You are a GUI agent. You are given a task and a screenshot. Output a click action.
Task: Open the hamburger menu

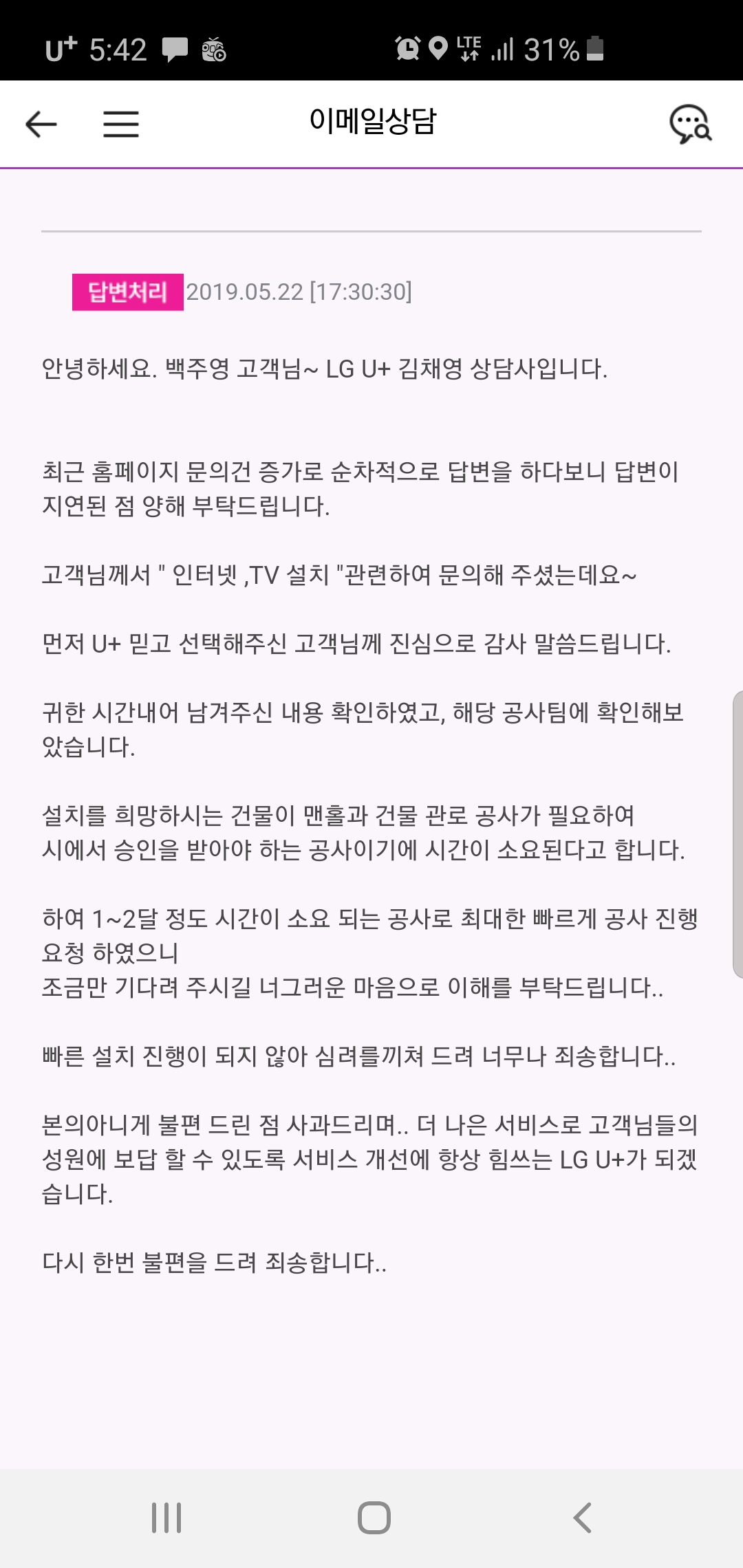(121, 124)
